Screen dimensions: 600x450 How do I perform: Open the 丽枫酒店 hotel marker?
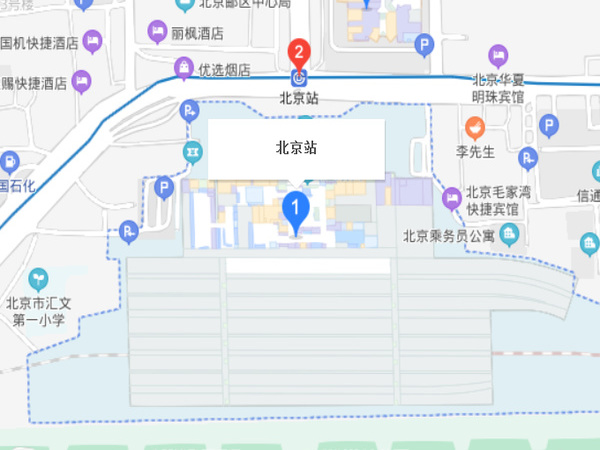(157, 33)
